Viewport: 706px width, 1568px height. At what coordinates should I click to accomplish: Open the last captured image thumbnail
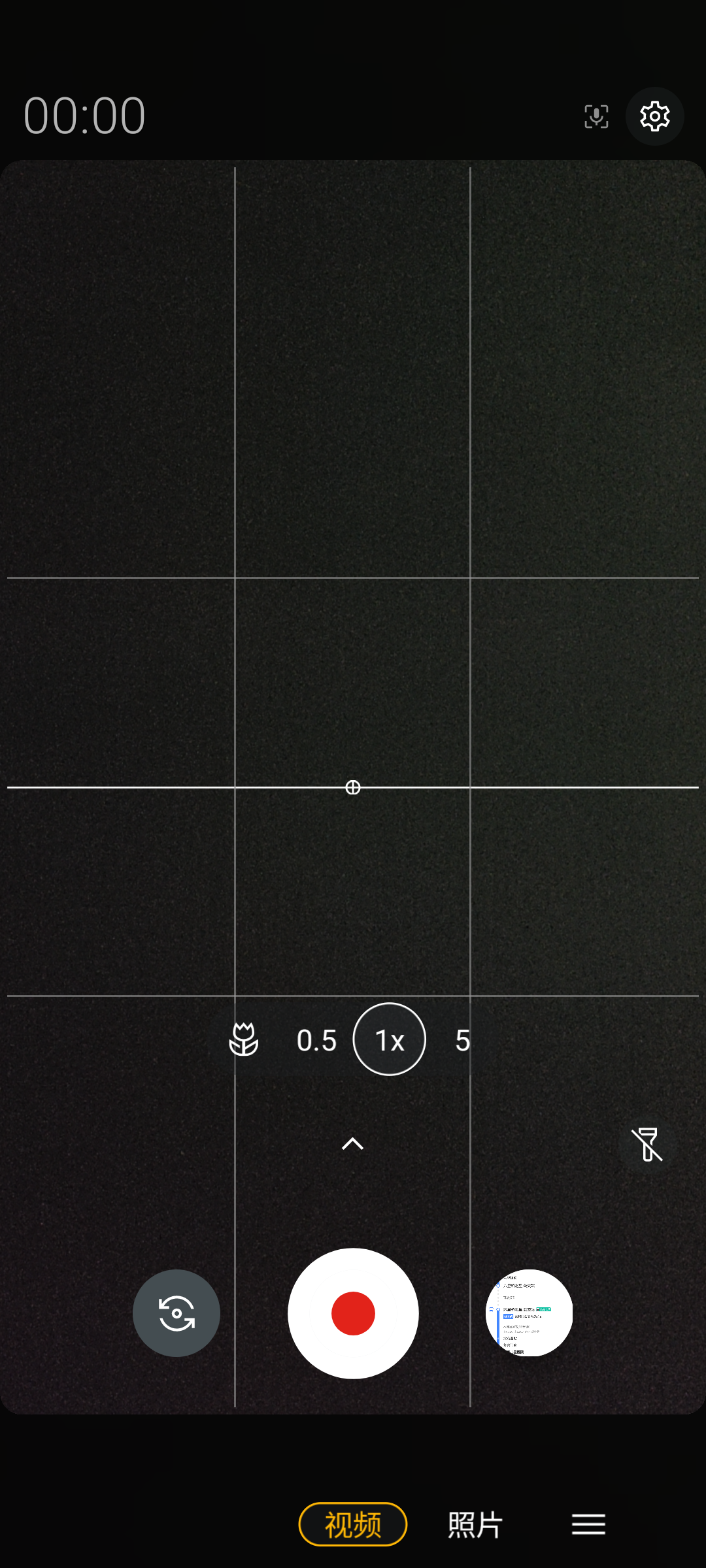click(x=529, y=1313)
